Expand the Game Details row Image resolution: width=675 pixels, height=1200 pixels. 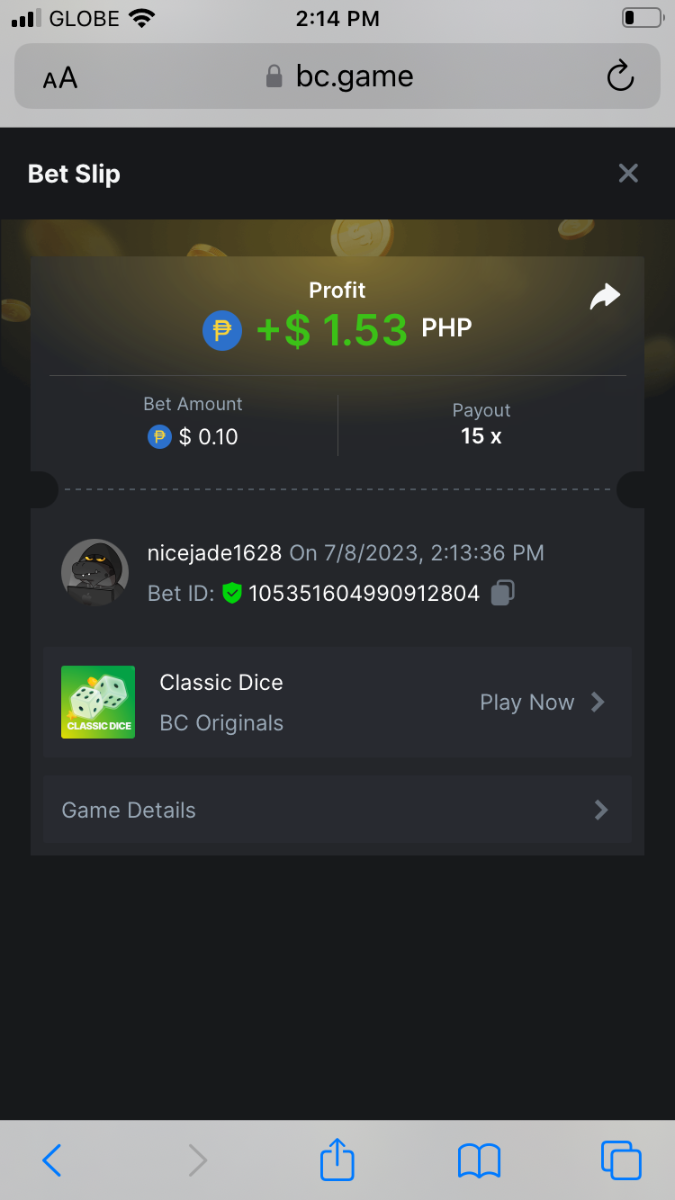tap(337, 810)
